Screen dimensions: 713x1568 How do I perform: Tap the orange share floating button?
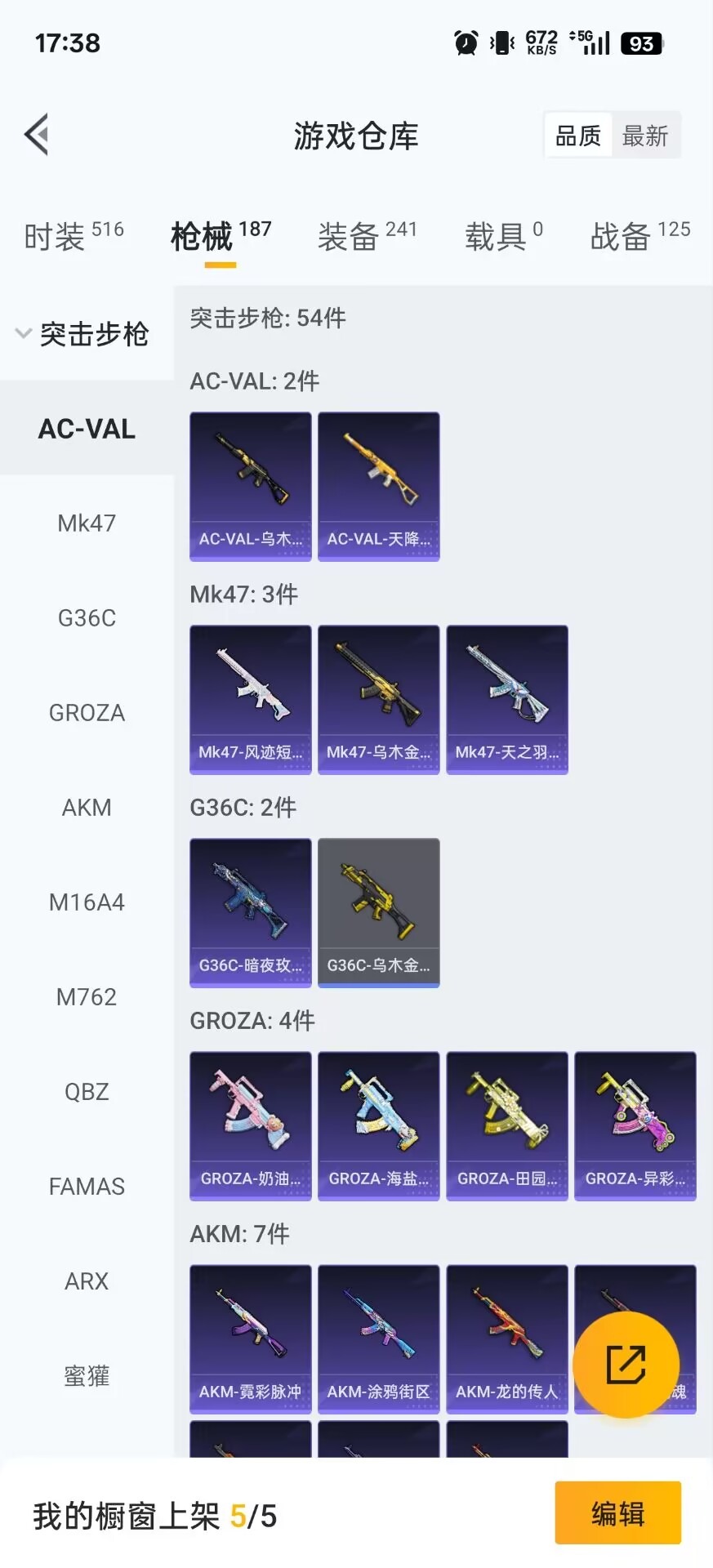pyautogui.click(x=626, y=1365)
